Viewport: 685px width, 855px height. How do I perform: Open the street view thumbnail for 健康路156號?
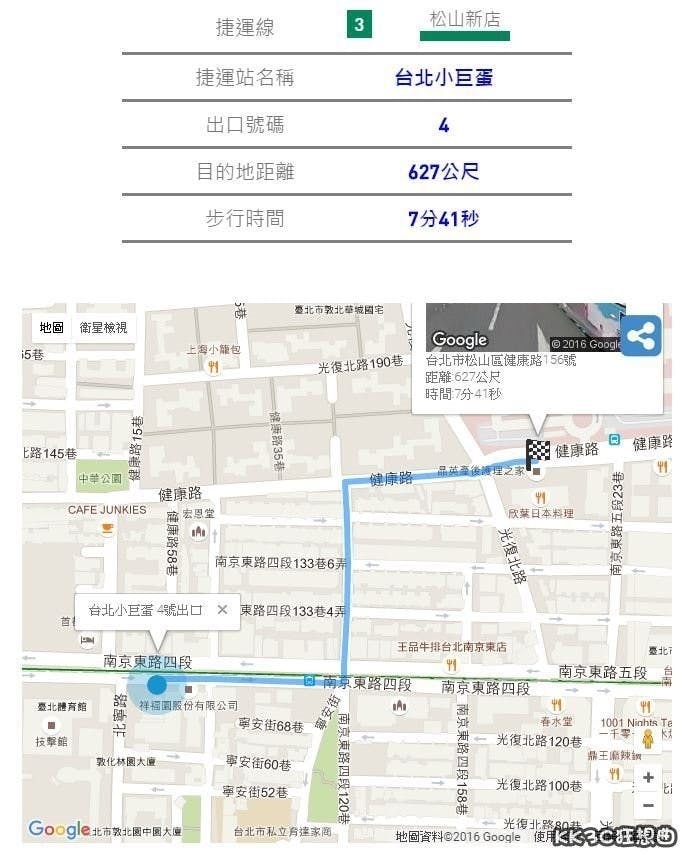point(520,328)
